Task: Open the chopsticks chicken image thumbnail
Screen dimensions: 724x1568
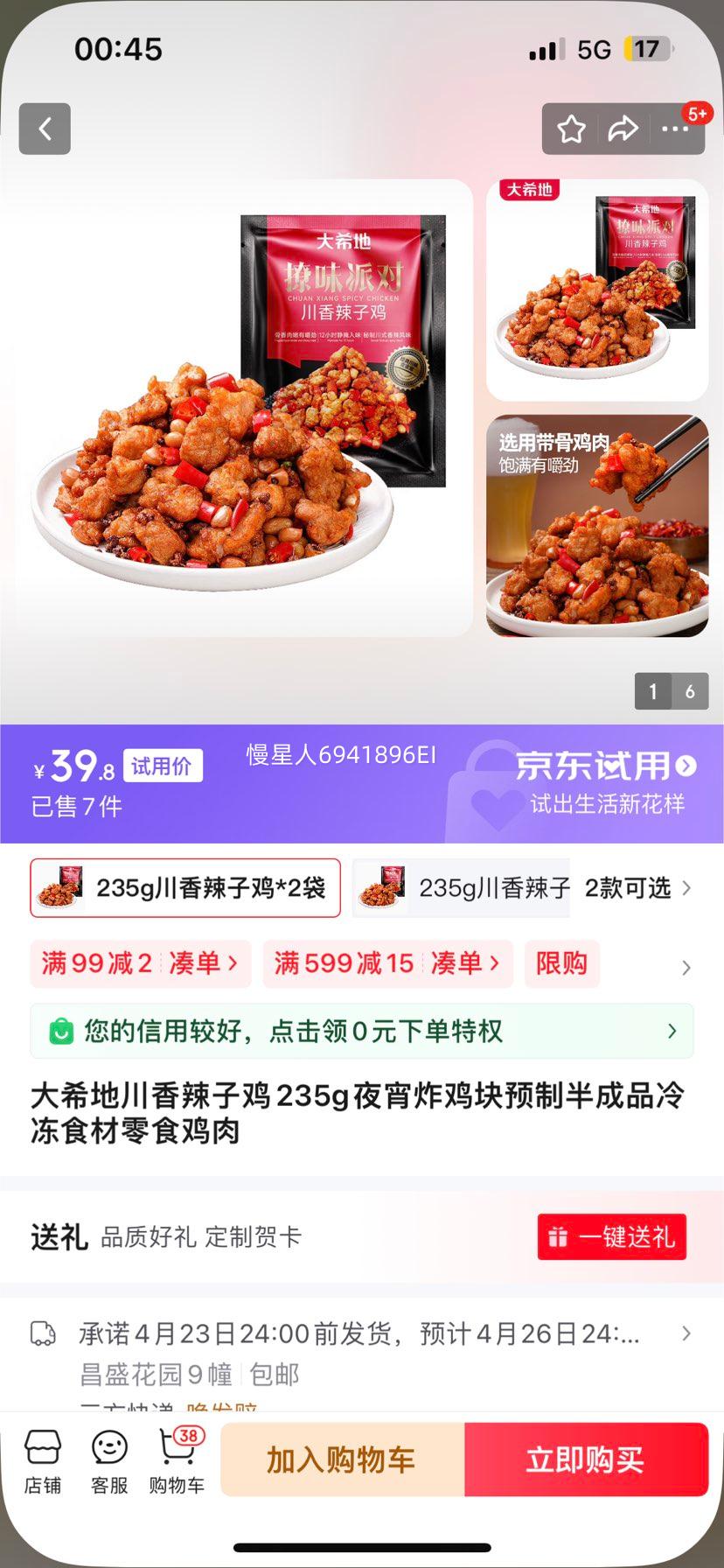Action: pyautogui.click(x=597, y=525)
